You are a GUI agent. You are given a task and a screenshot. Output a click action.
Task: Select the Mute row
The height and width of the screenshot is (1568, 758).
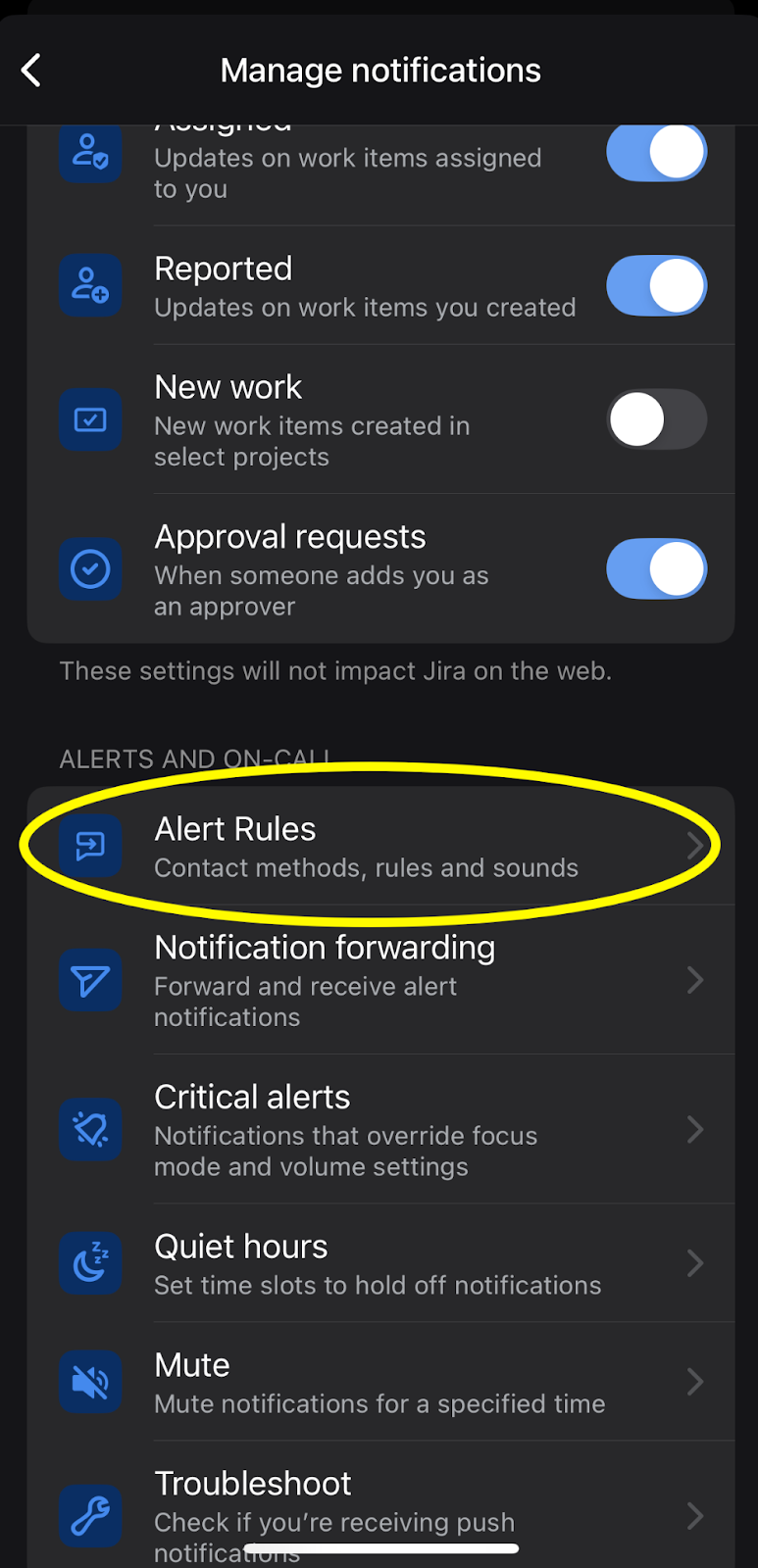tap(380, 1382)
